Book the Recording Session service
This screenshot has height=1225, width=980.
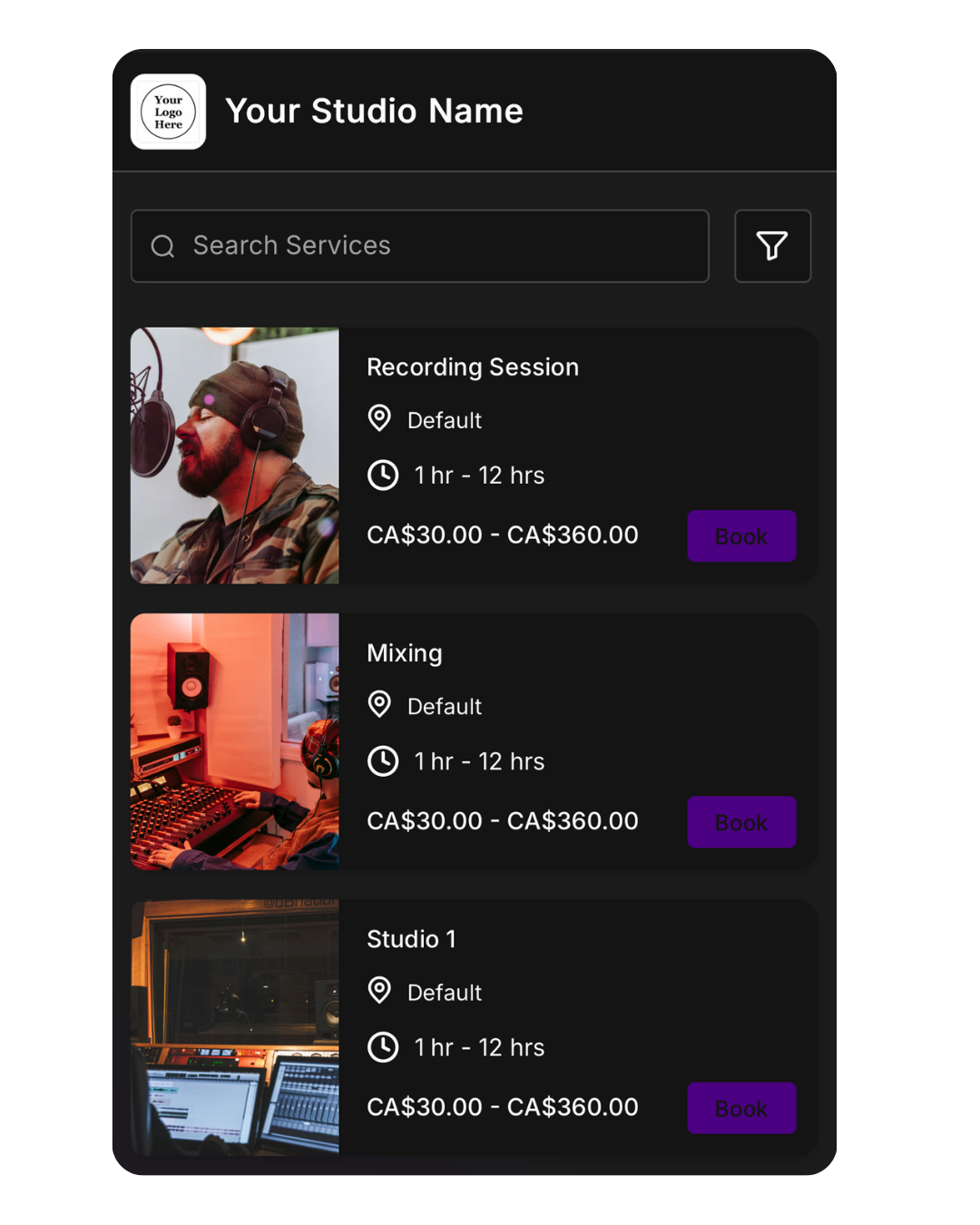click(x=741, y=536)
